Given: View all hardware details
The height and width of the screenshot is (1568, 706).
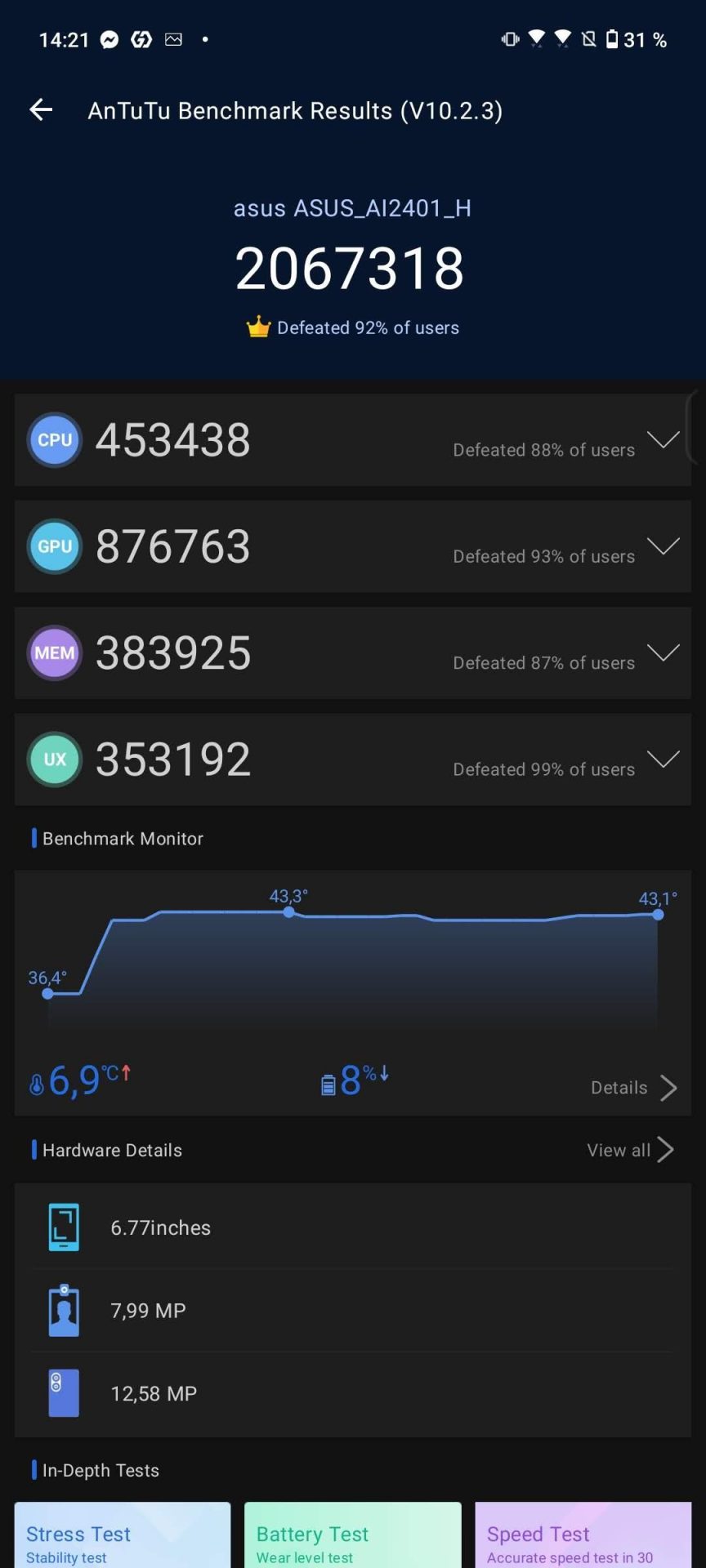Looking at the screenshot, I should click(x=630, y=1150).
